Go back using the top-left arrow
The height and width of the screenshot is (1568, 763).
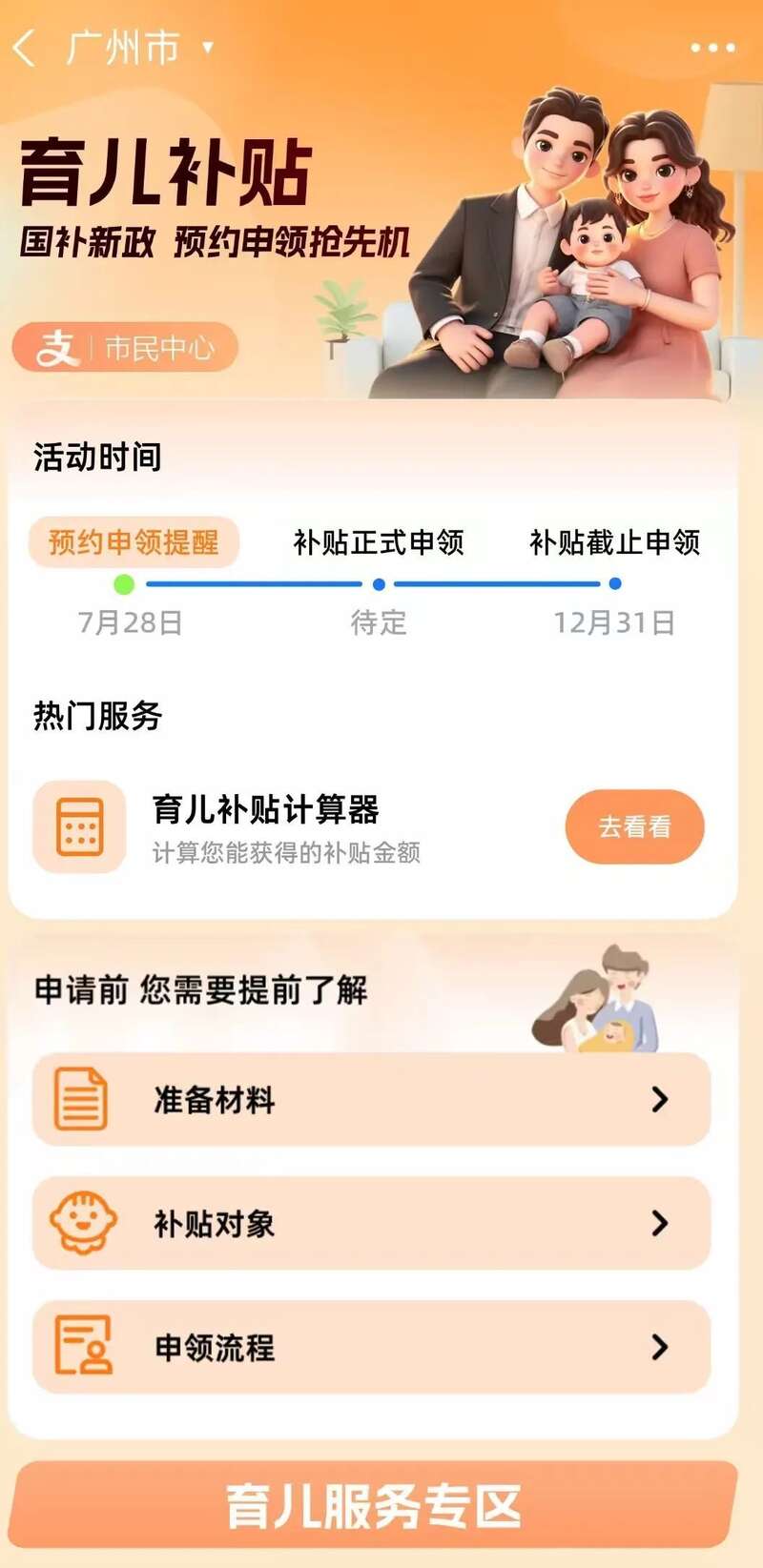pos(26,48)
